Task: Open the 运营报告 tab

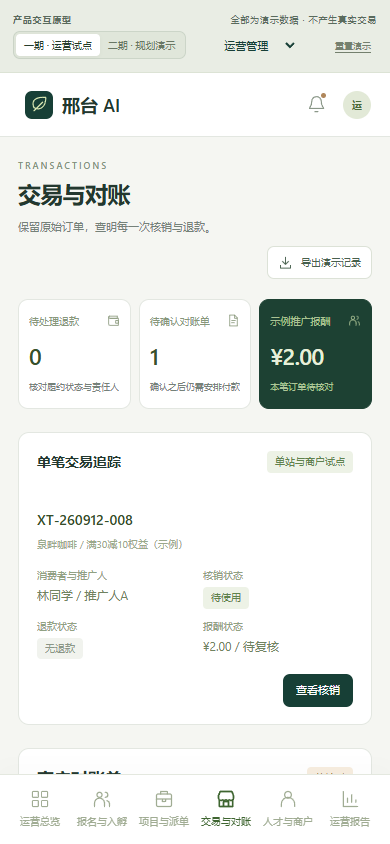Action: [x=350, y=808]
